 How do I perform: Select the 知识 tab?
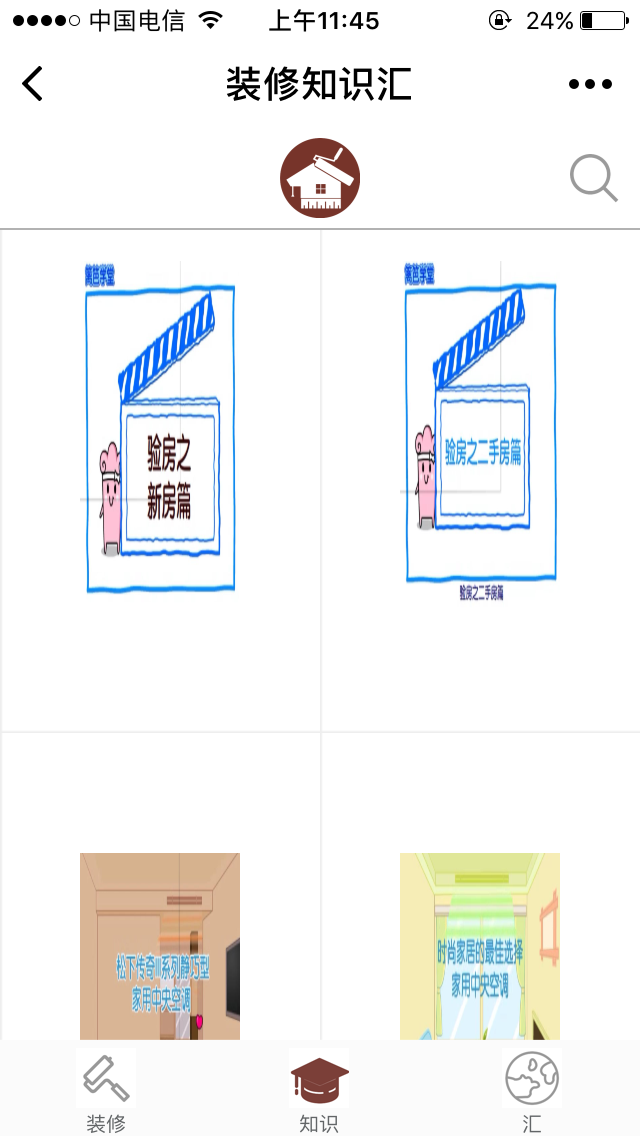pos(319,1090)
